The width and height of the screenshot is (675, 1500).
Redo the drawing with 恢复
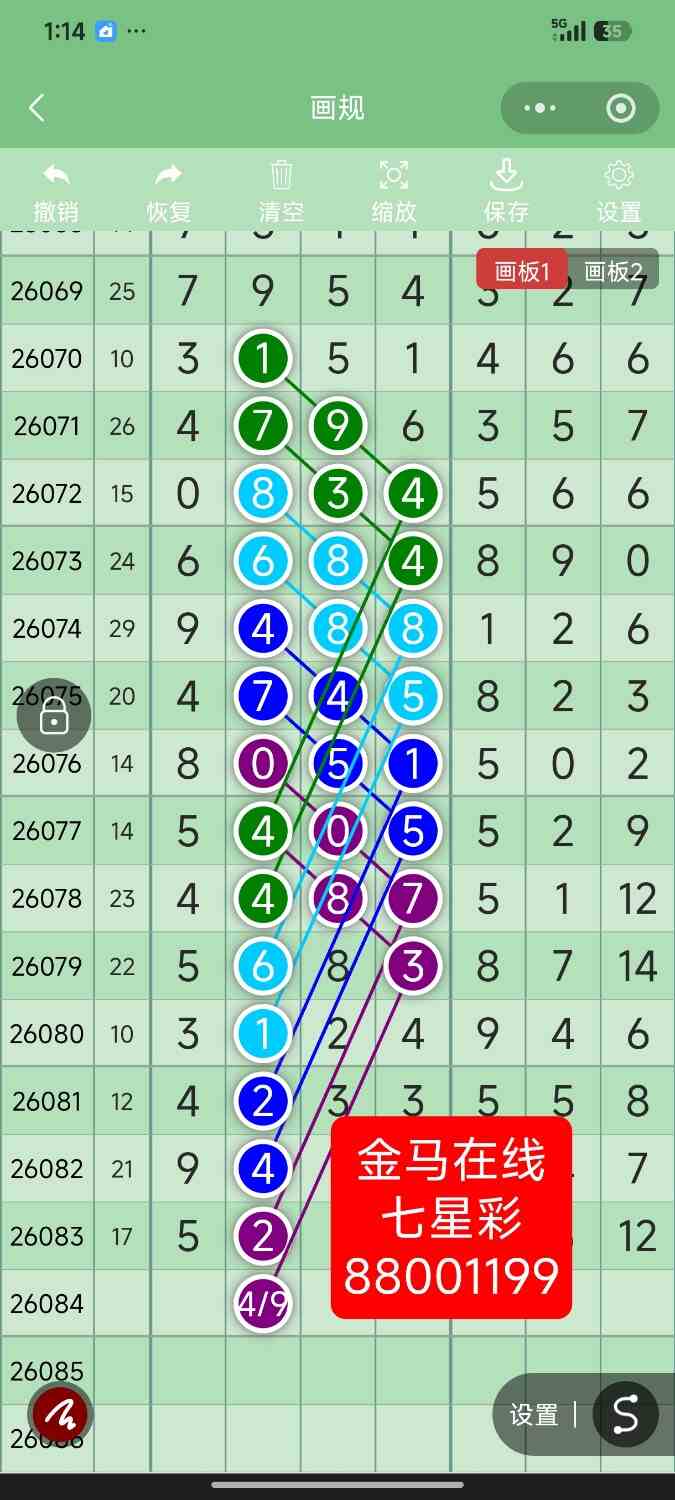point(169,192)
